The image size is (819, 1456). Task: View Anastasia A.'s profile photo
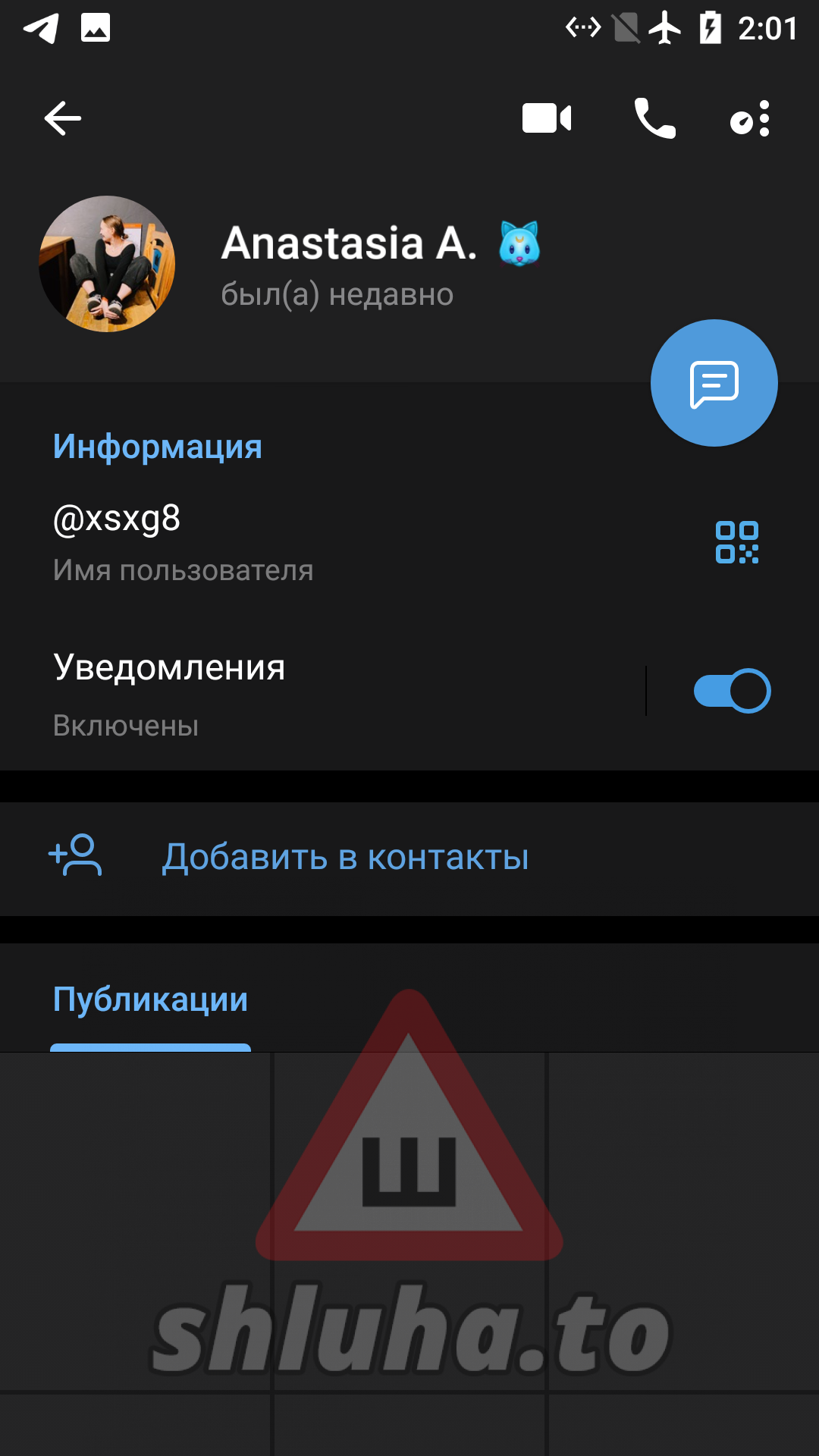coord(107,264)
